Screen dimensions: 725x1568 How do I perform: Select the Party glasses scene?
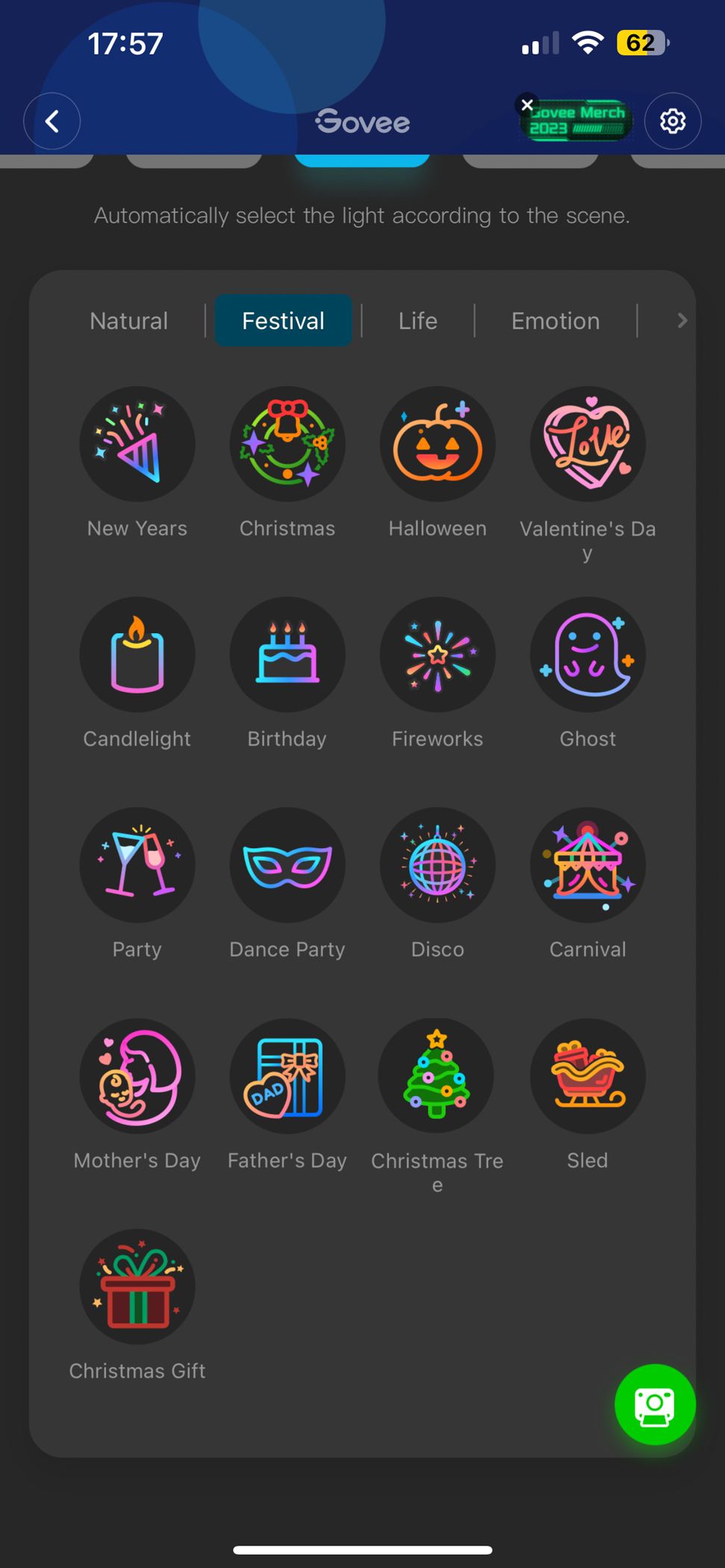pyautogui.click(x=137, y=865)
